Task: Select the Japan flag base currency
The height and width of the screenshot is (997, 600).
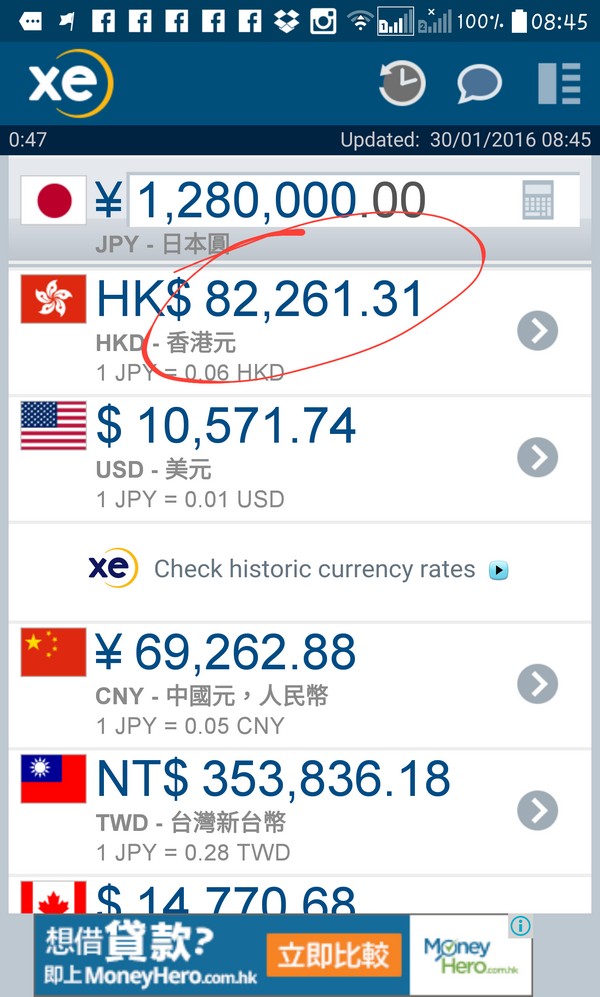Action: (x=54, y=201)
